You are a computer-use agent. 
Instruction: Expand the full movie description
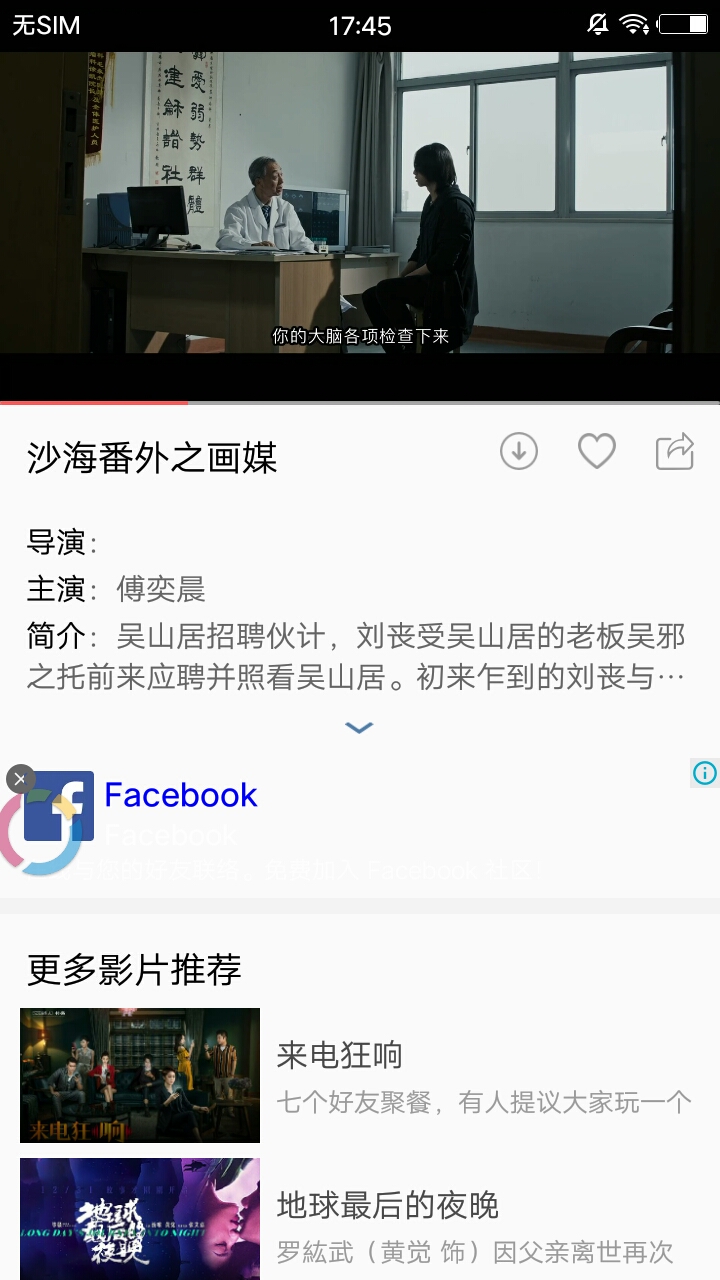click(359, 728)
